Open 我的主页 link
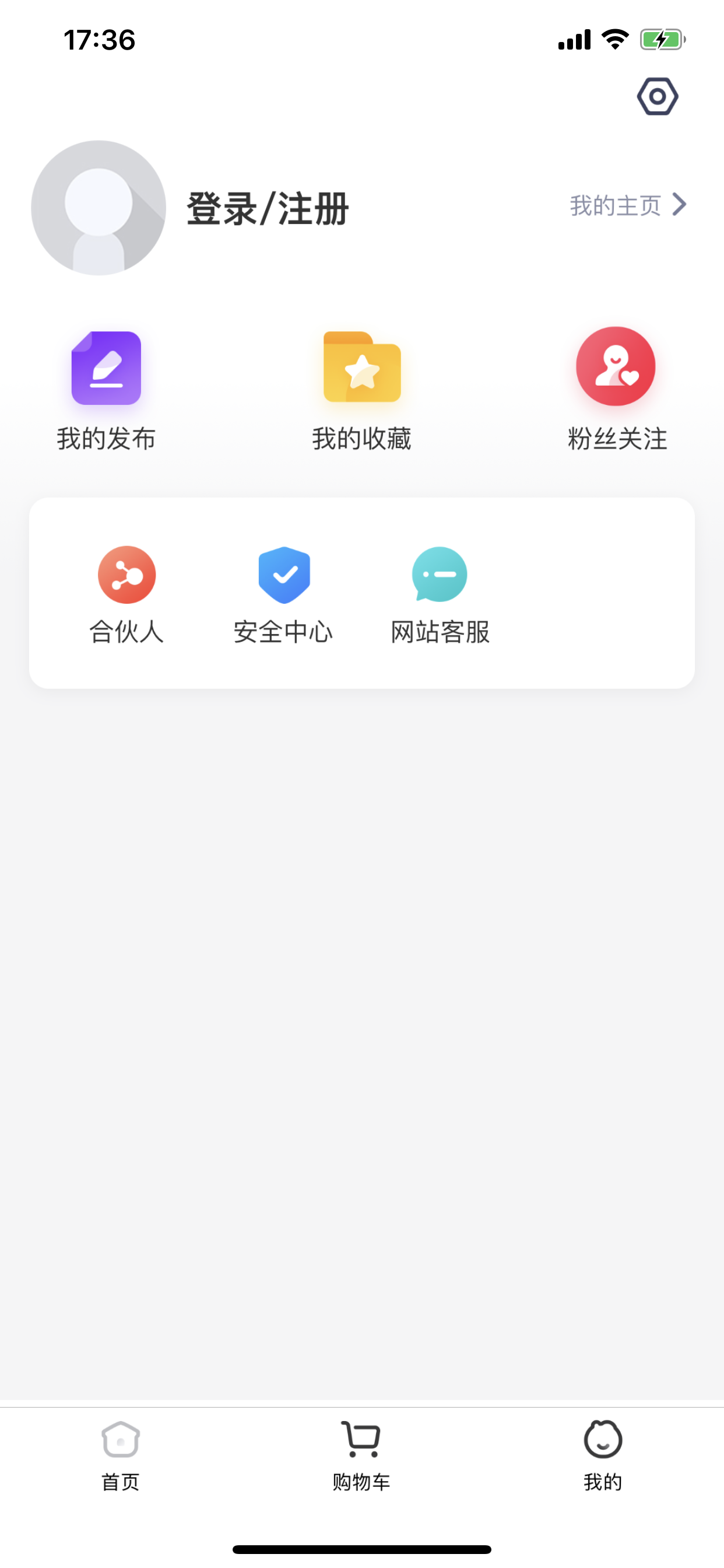 click(628, 205)
